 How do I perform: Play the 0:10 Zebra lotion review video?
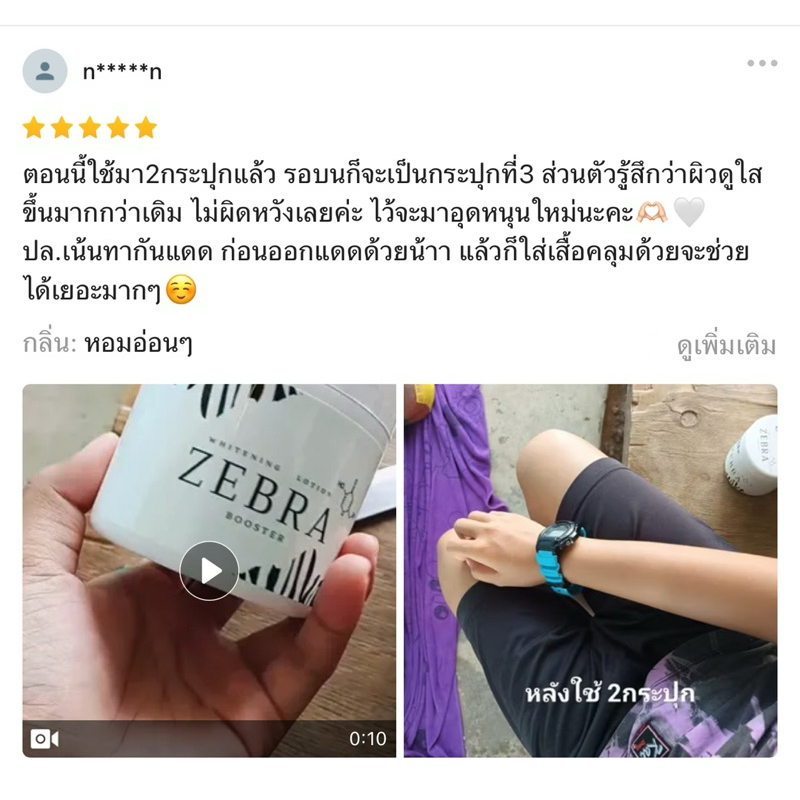click(x=209, y=570)
